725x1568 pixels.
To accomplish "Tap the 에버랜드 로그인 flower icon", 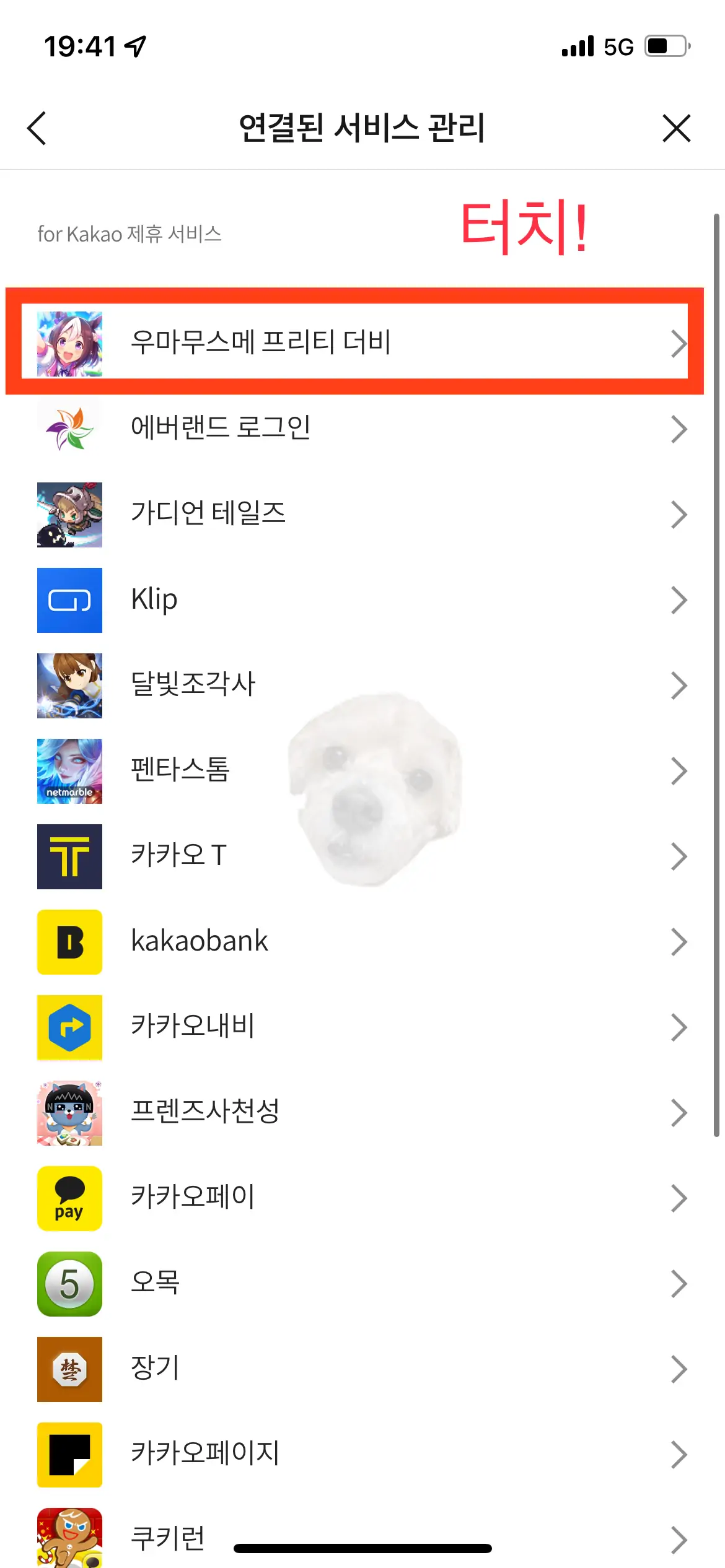I will pyautogui.click(x=69, y=427).
